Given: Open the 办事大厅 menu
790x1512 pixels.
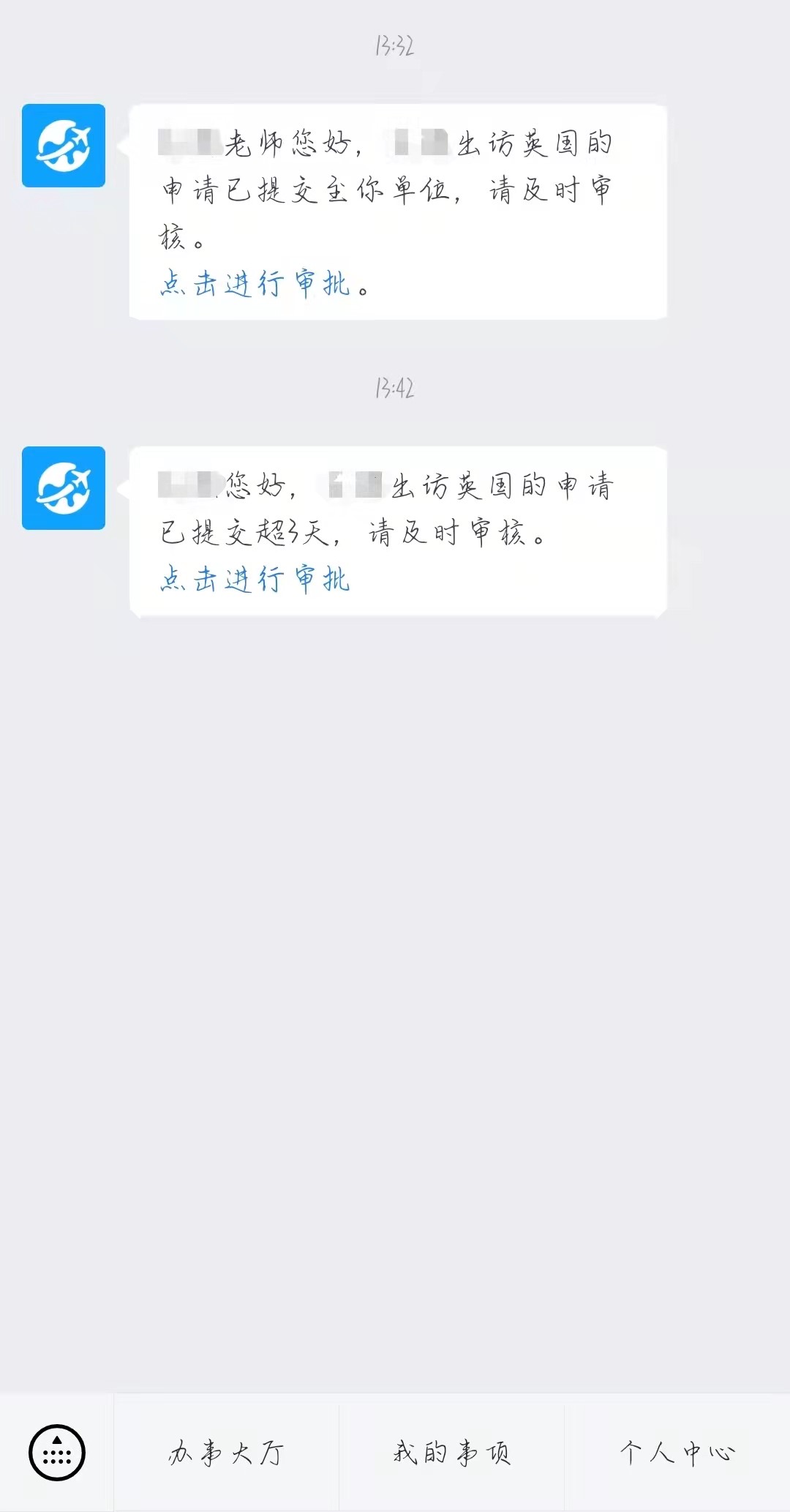Looking at the screenshot, I should (226, 1452).
